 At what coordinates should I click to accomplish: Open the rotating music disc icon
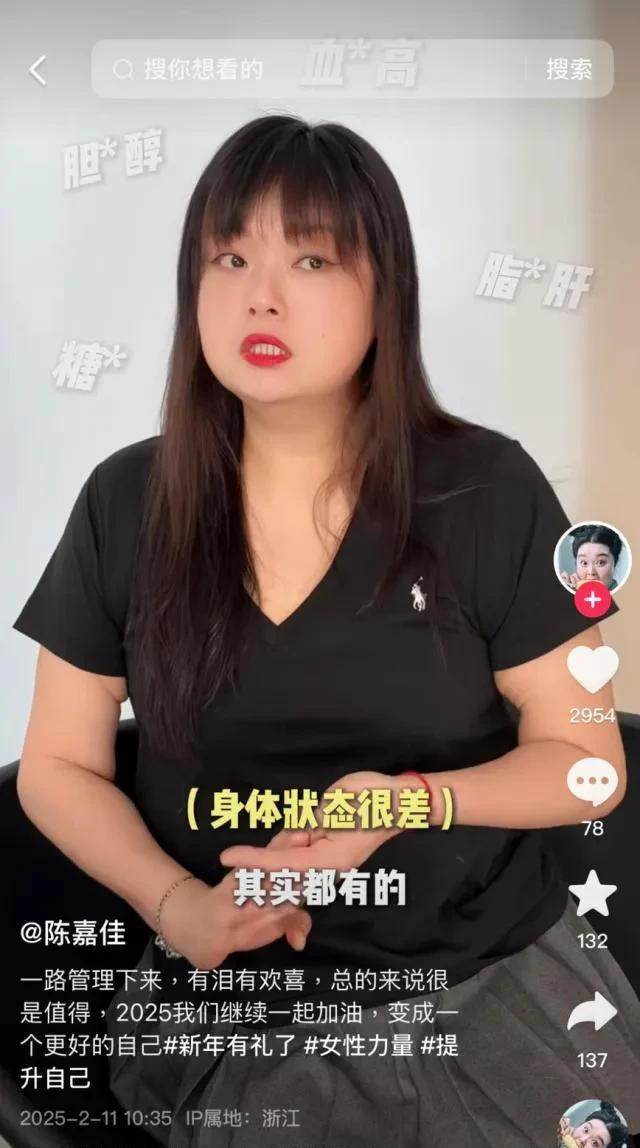coord(594,1125)
